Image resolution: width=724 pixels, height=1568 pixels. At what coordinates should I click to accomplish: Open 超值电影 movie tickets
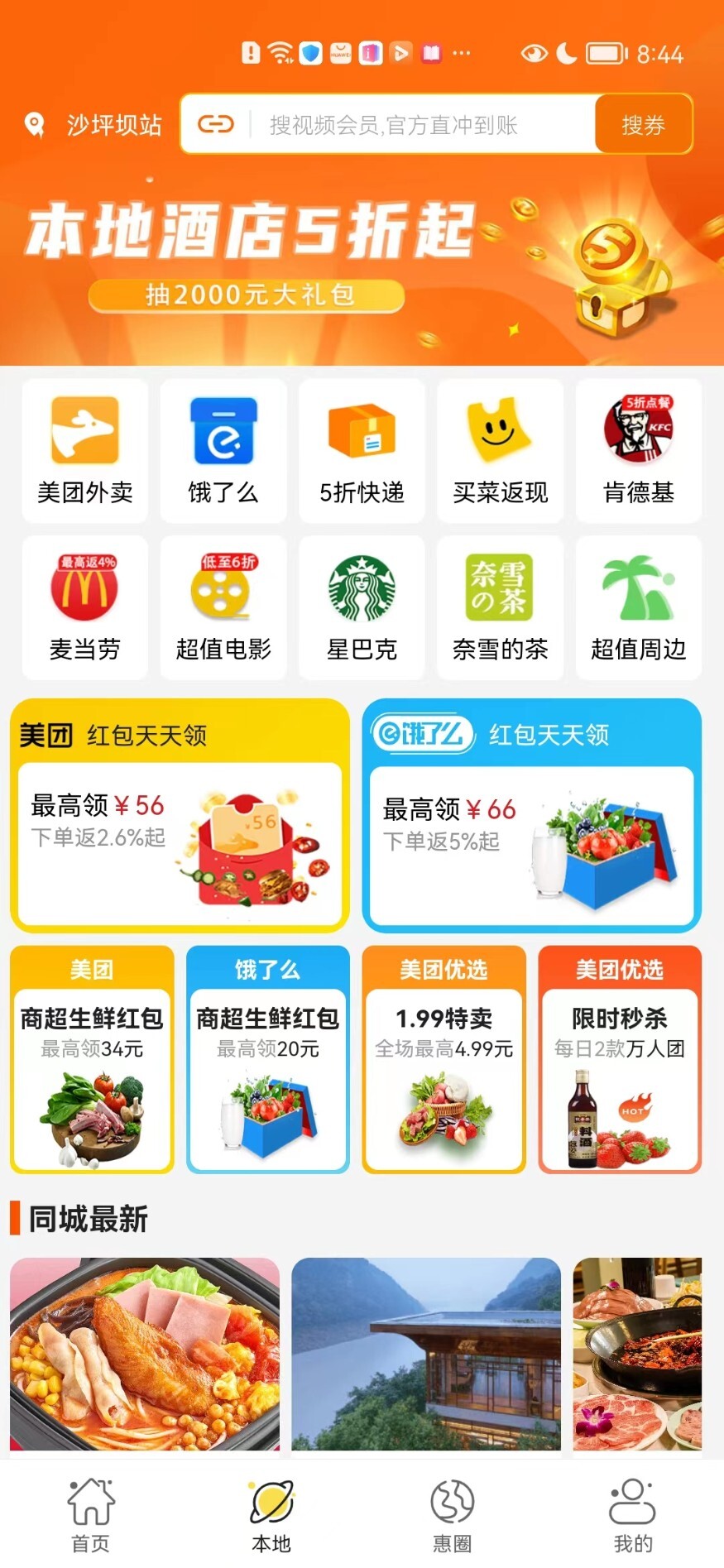tap(223, 607)
